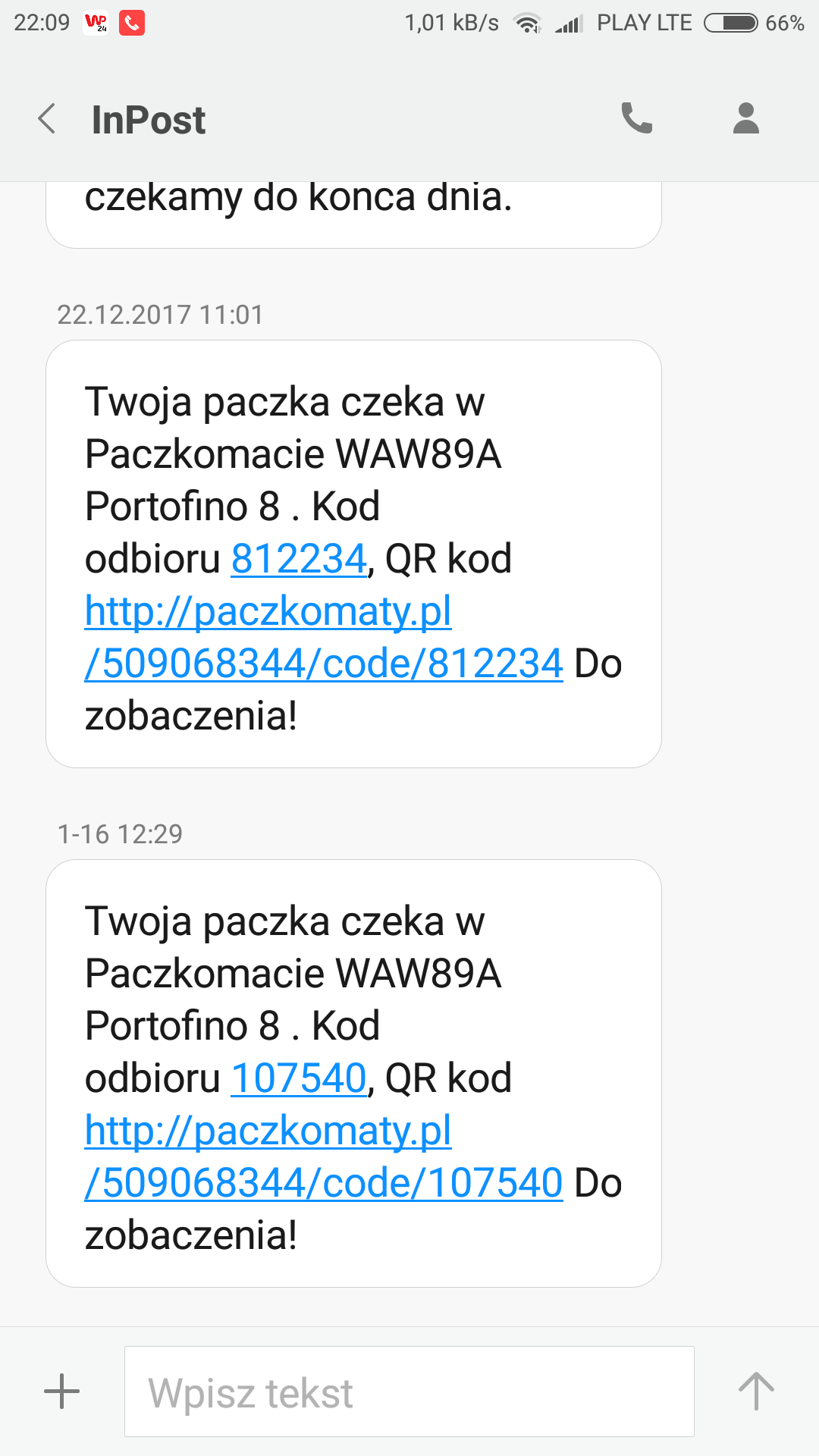Viewport: 819px width, 1456px height.
Task: Tap the pickup code 812234 link
Action: 299,559
